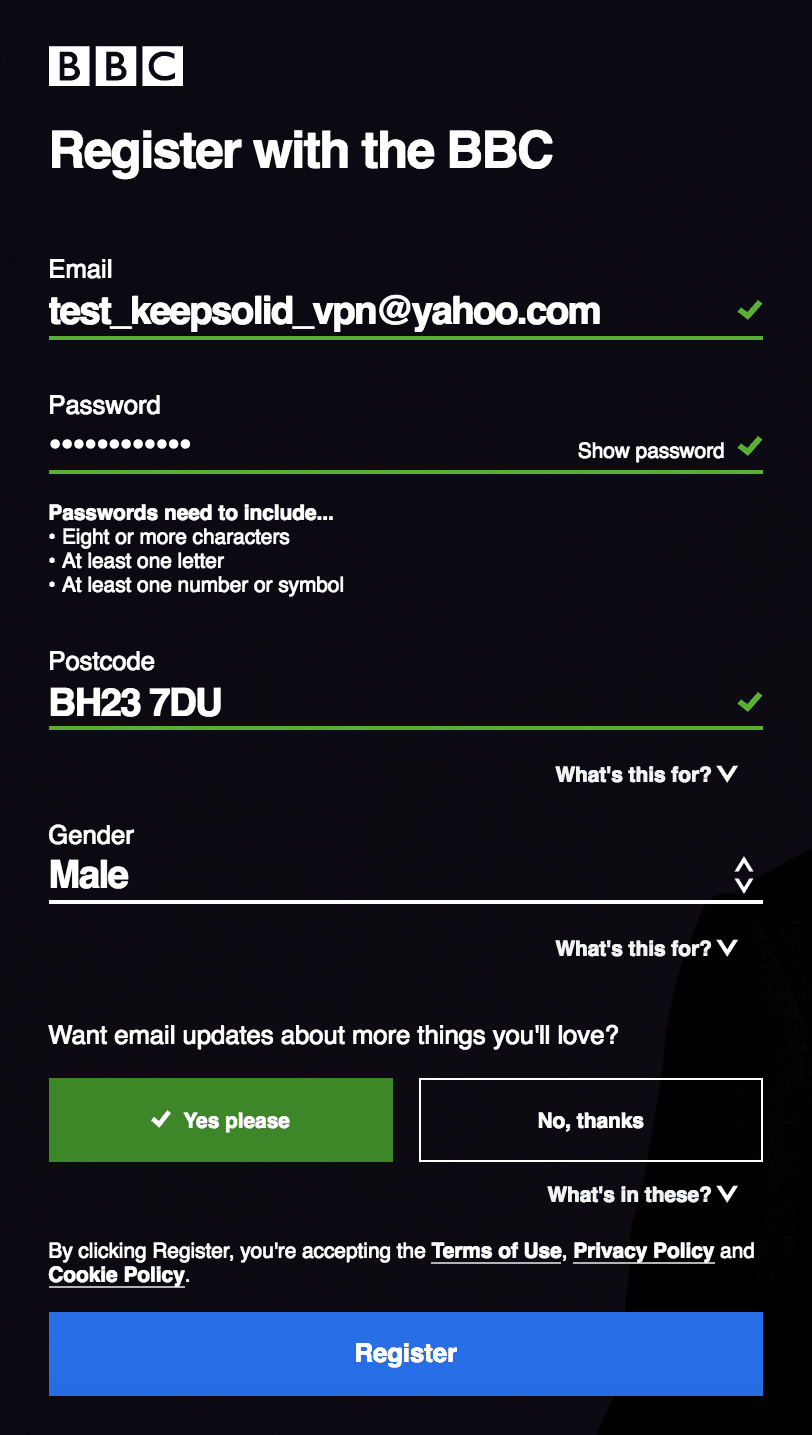812x1435 pixels.
Task: Edit the Email address field
Action: pos(380,312)
